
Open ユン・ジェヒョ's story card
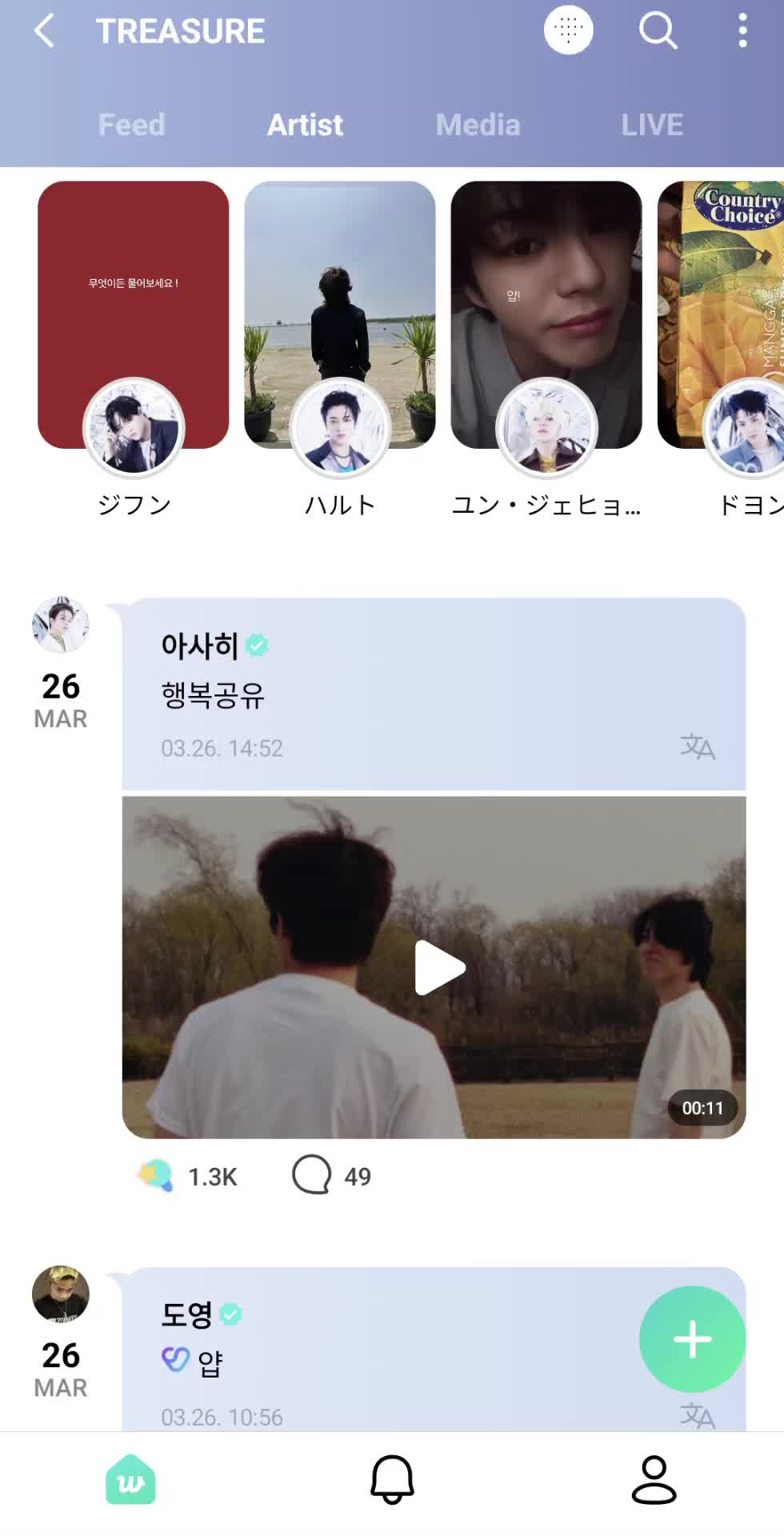[546, 314]
